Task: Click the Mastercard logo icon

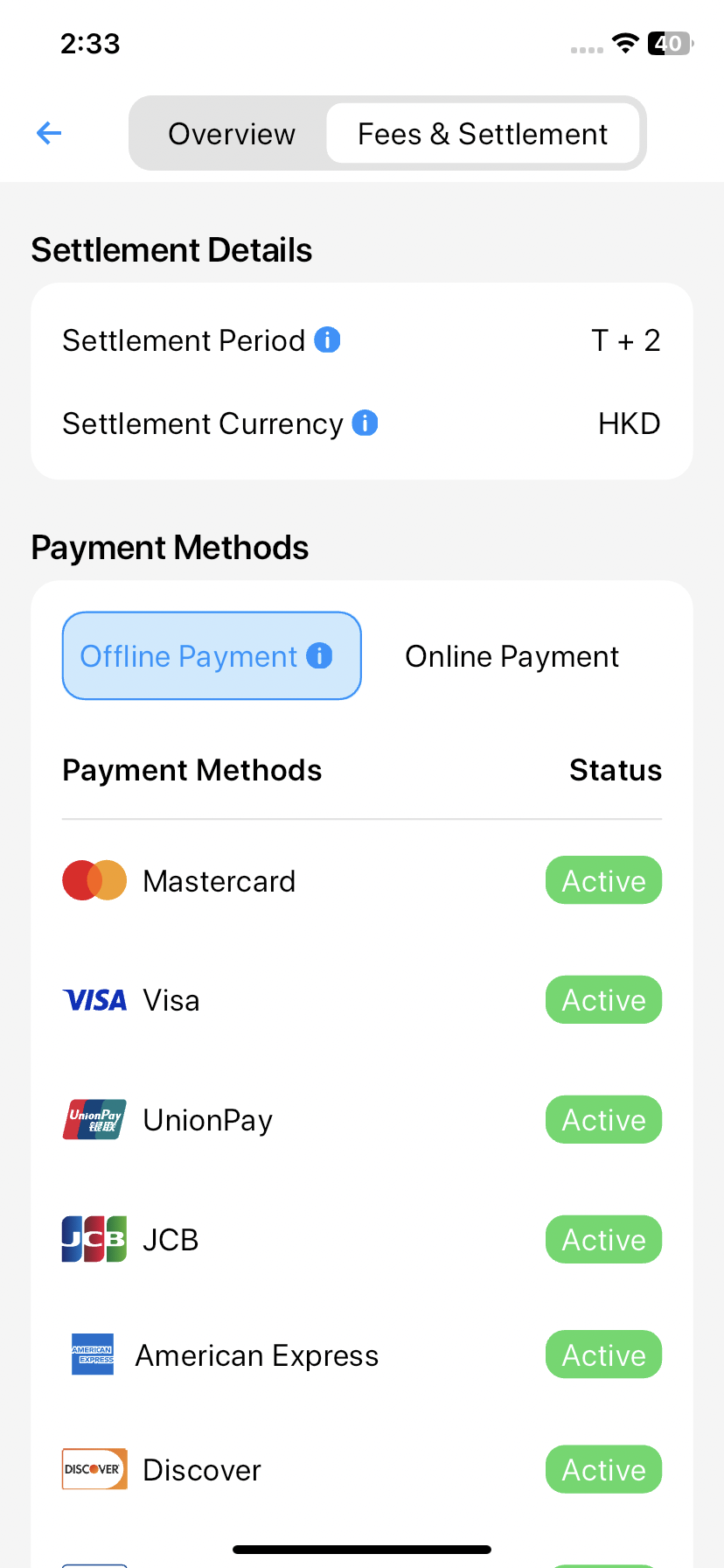Action: [x=94, y=880]
